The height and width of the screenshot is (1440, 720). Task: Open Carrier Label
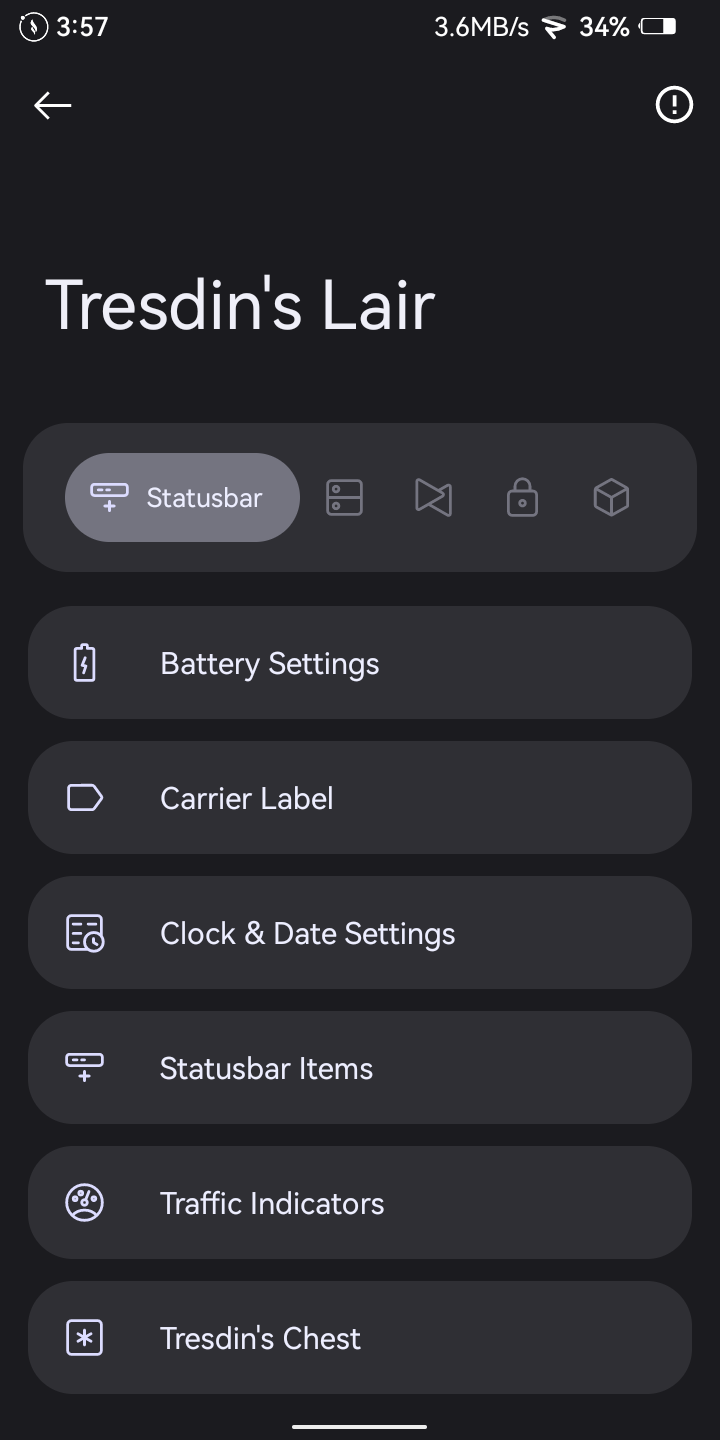(360, 798)
